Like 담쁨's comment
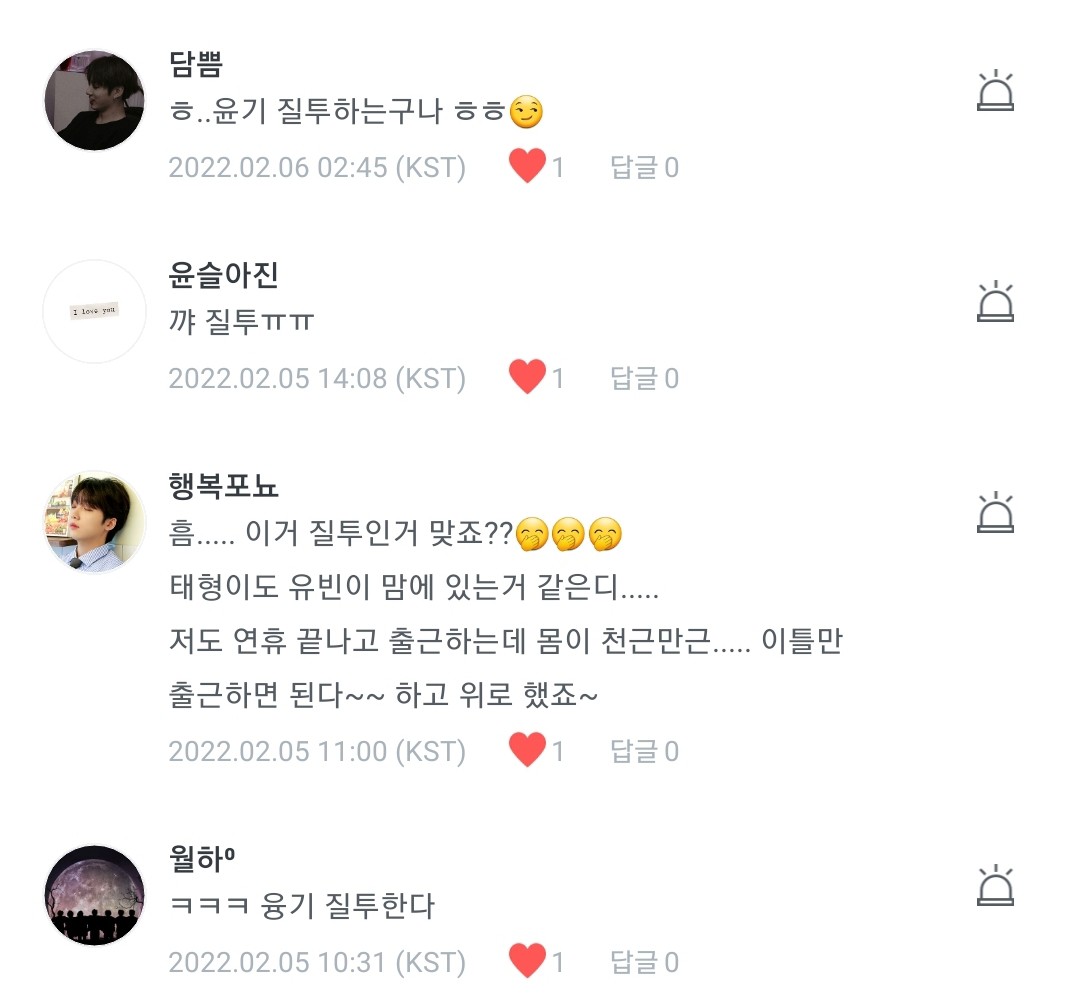 528,167
